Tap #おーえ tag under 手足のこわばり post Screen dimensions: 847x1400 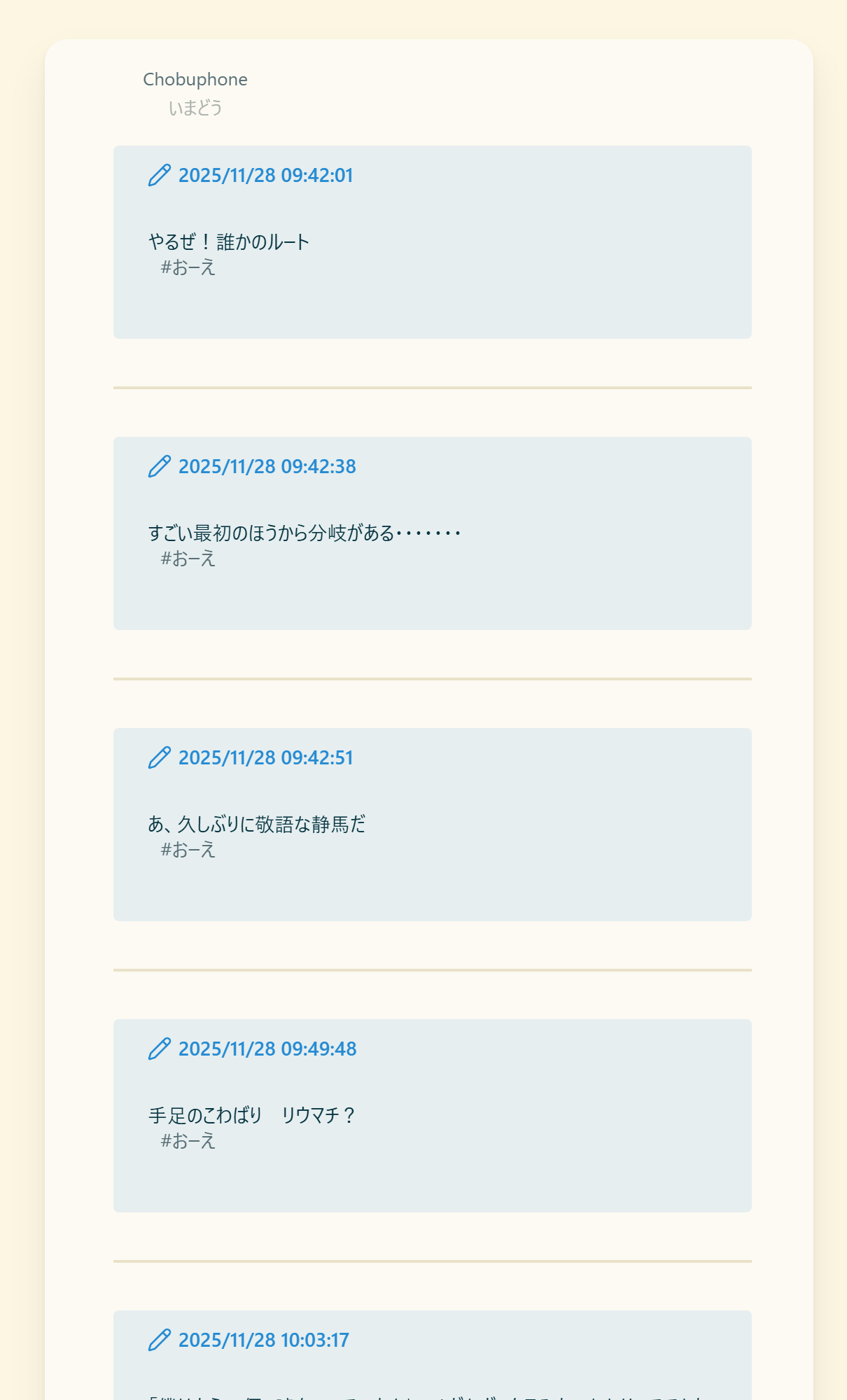[x=188, y=1141]
